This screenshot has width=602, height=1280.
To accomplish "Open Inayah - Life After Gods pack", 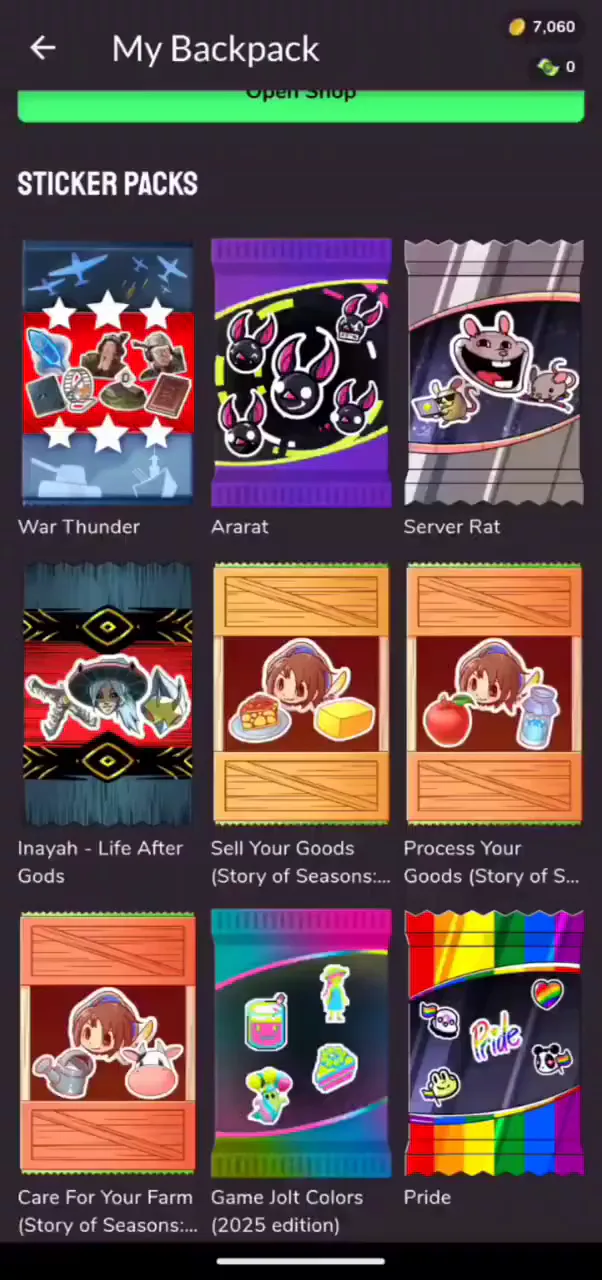I will pos(108,694).
